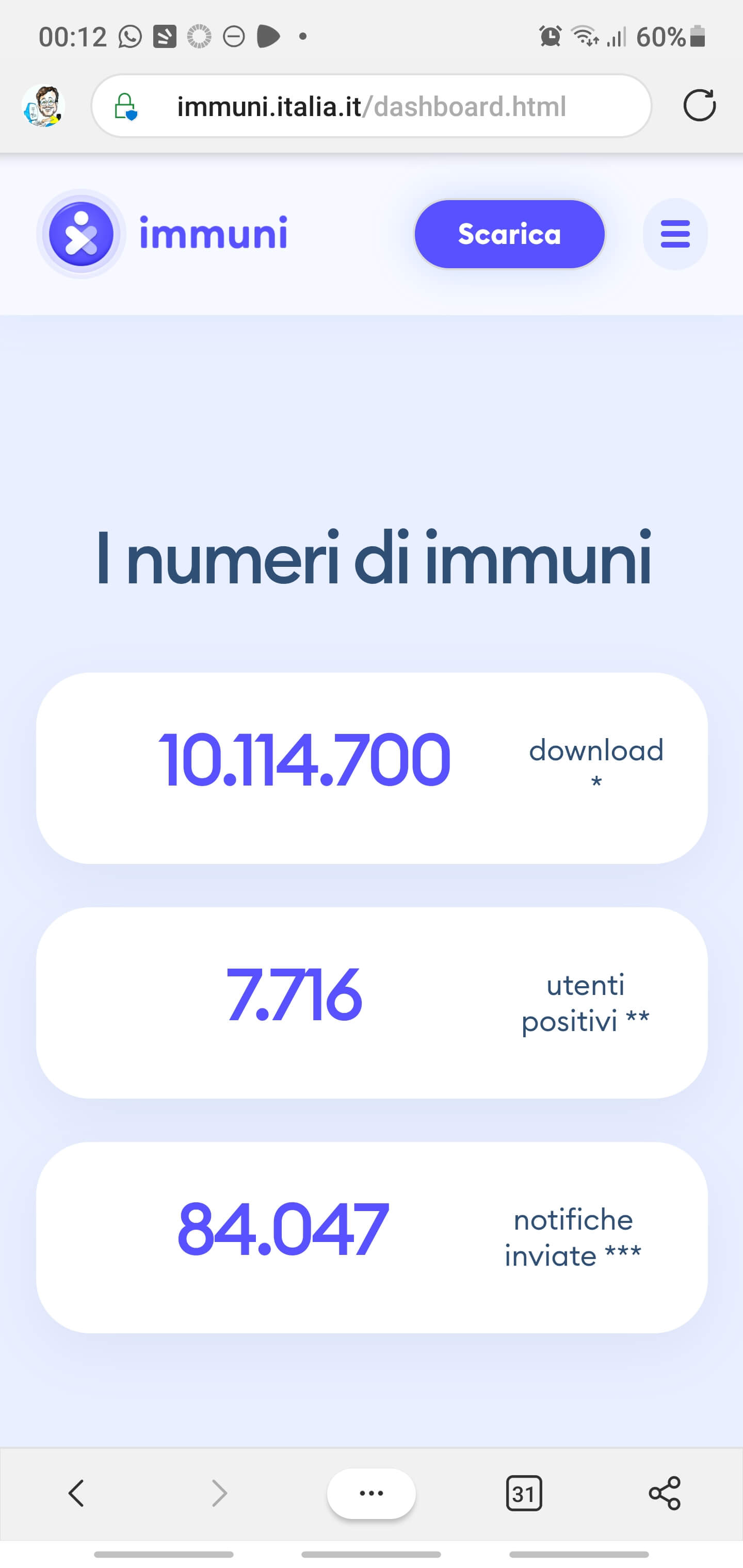
Task: Tap the Scarica download button
Action: coord(509,234)
